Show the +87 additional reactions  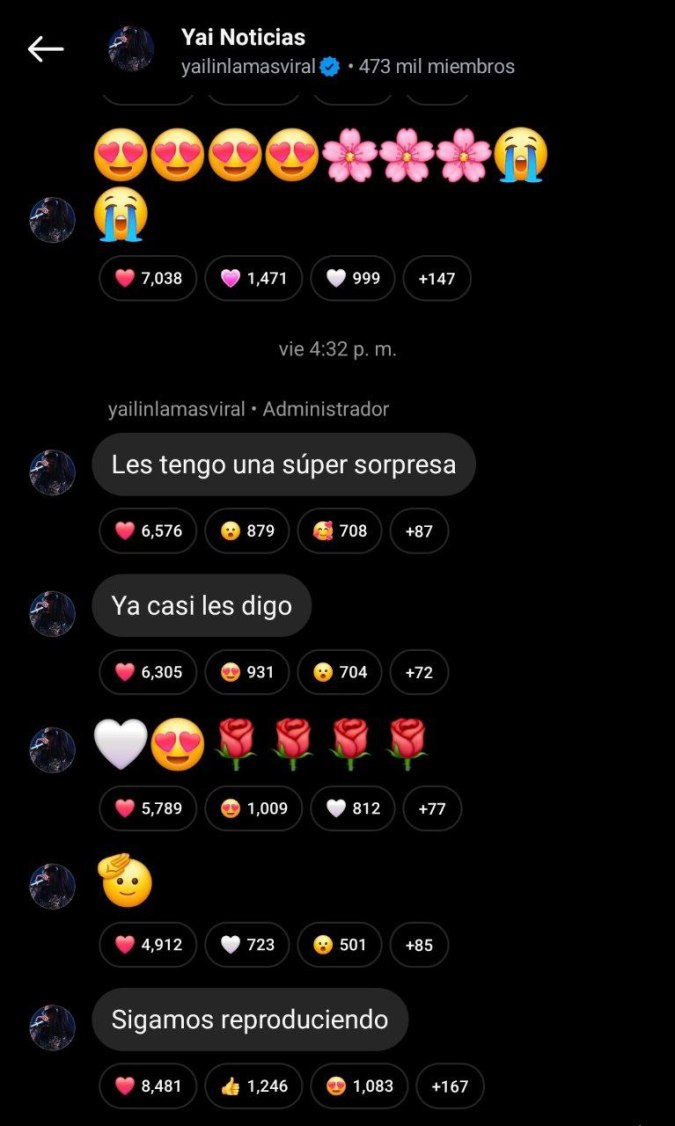(x=418, y=531)
